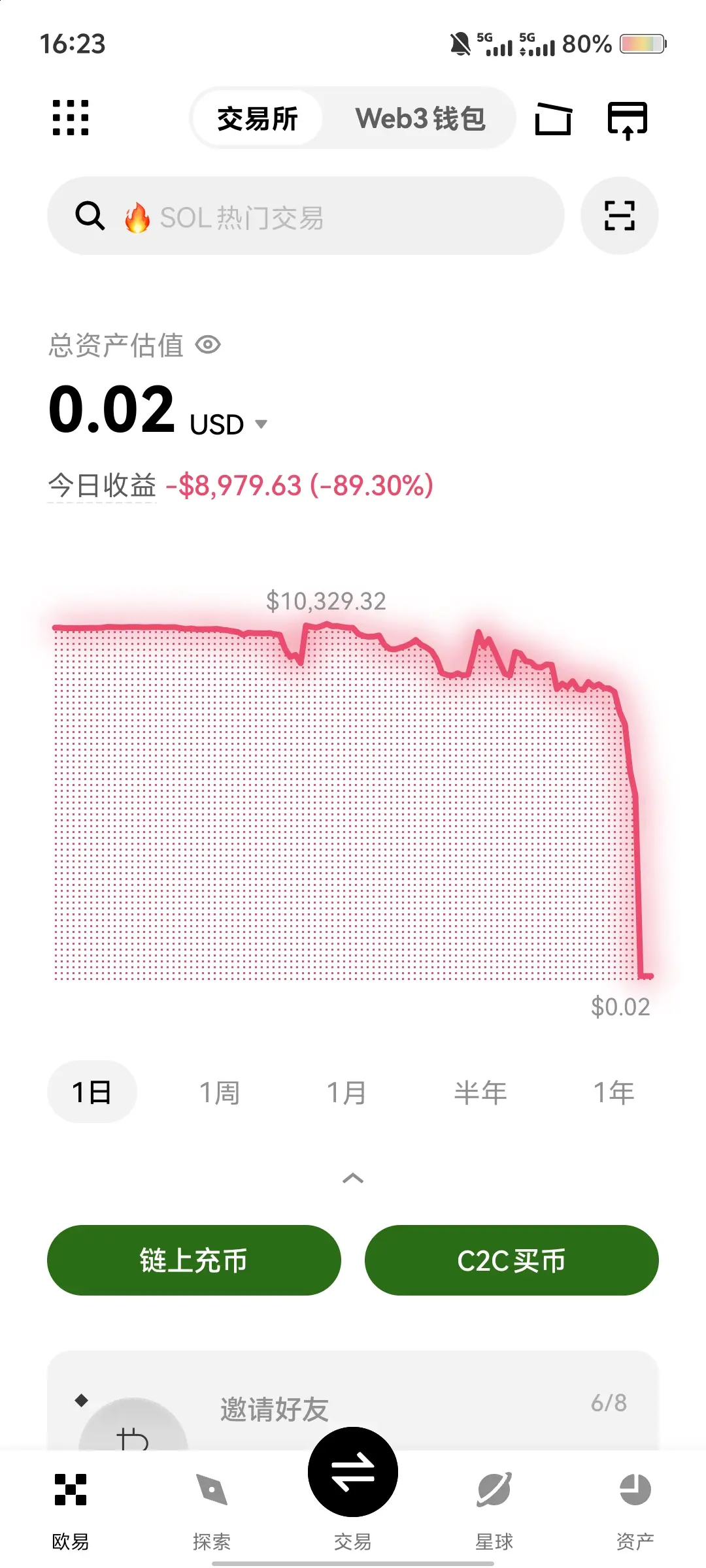Open the 邀请好友 card
Viewport: 706px width, 1568px height.
point(353,1401)
